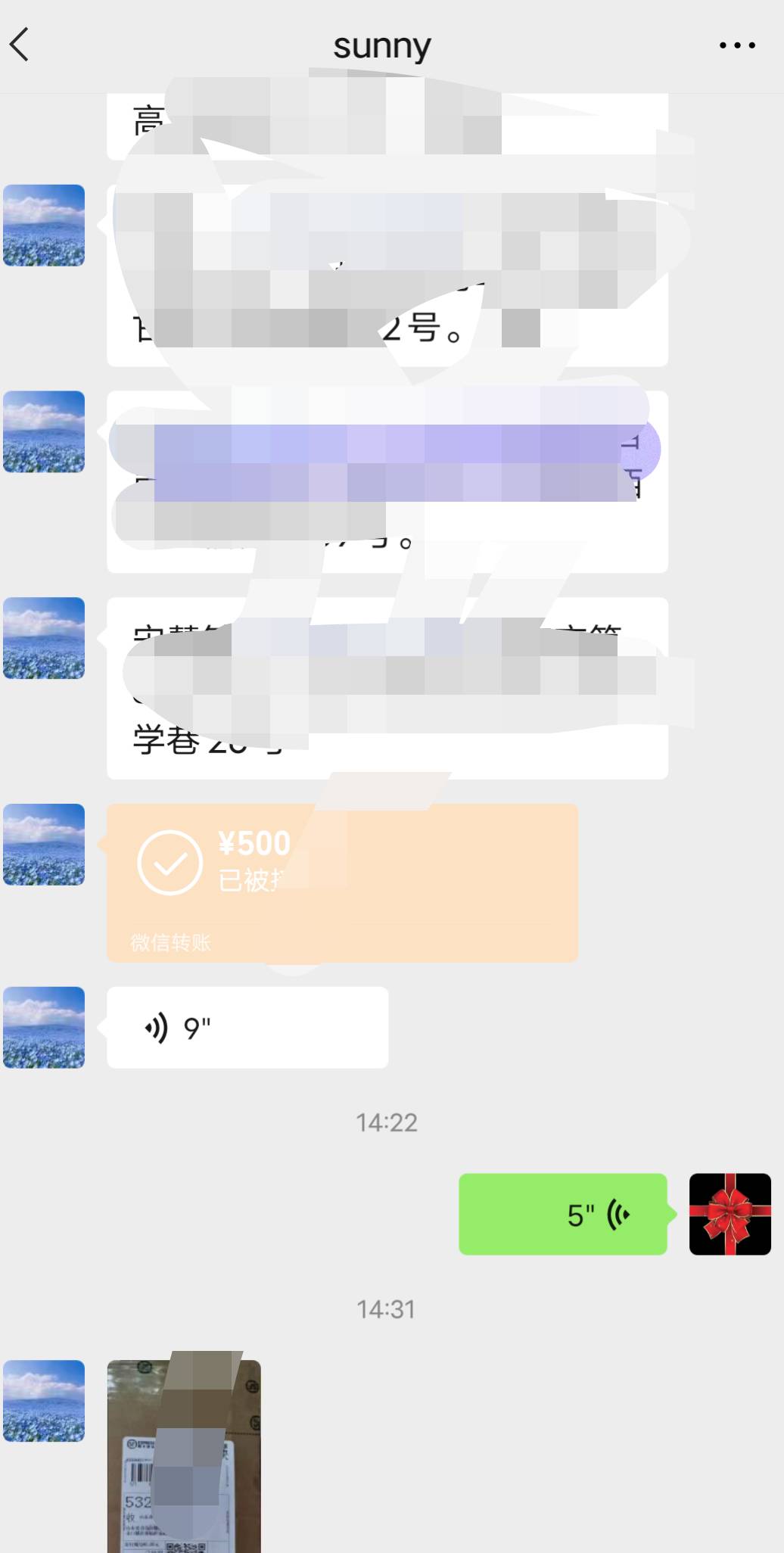Open the chat info overflow menu
This screenshot has width=784, height=1553.
(x=737, y=45)
